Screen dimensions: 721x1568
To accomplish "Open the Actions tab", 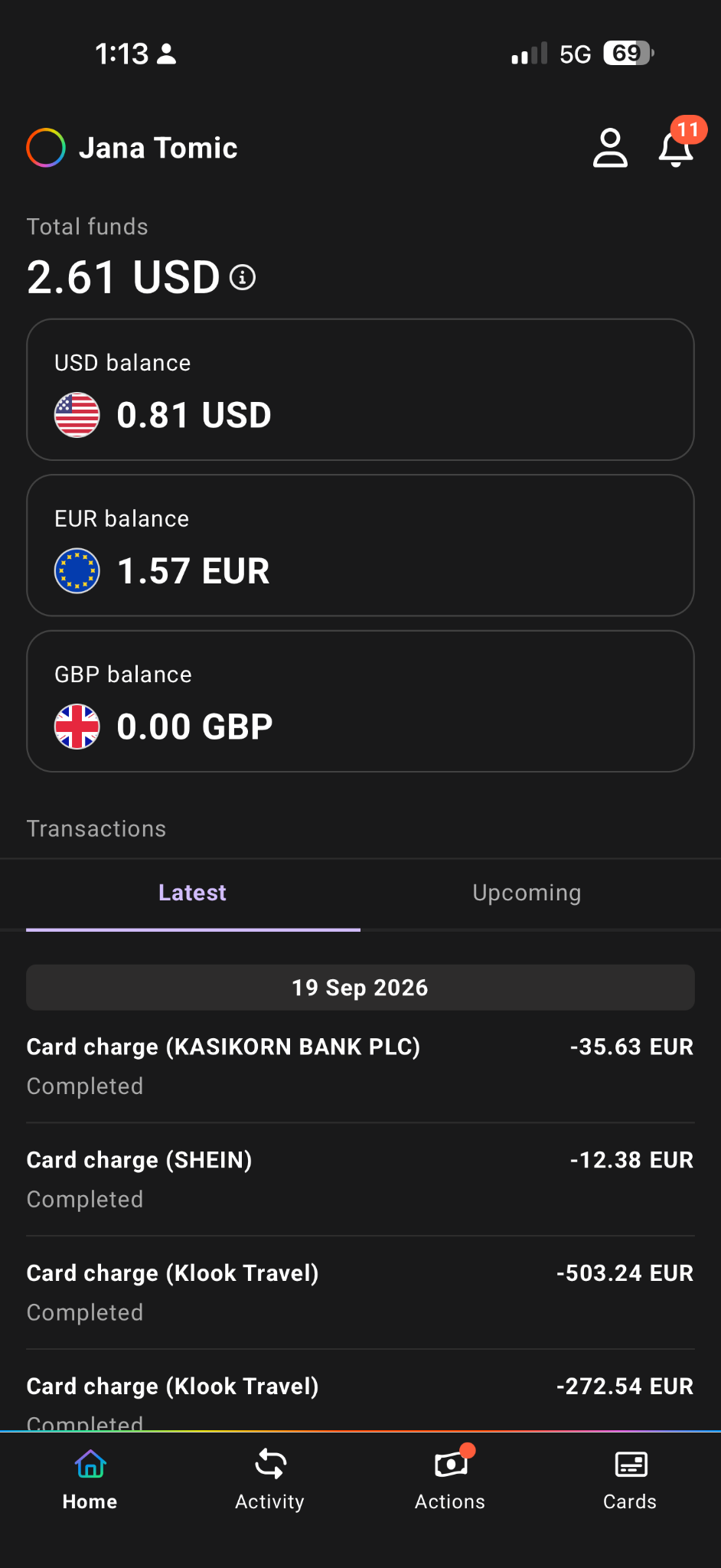I will pyautogui.click(x=450, y=1478).
